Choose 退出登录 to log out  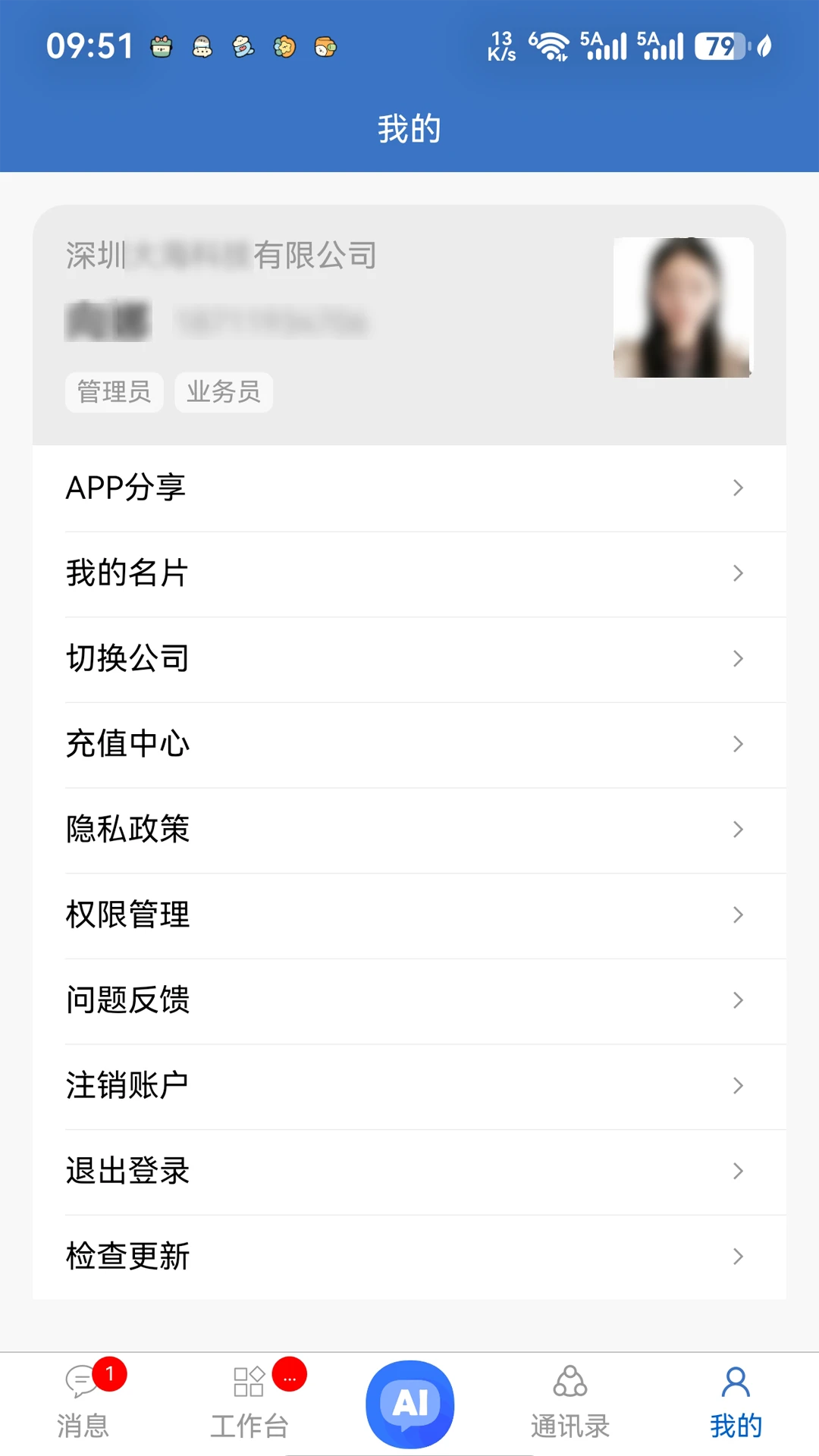pyautogui.click(x=409, y=1171)
